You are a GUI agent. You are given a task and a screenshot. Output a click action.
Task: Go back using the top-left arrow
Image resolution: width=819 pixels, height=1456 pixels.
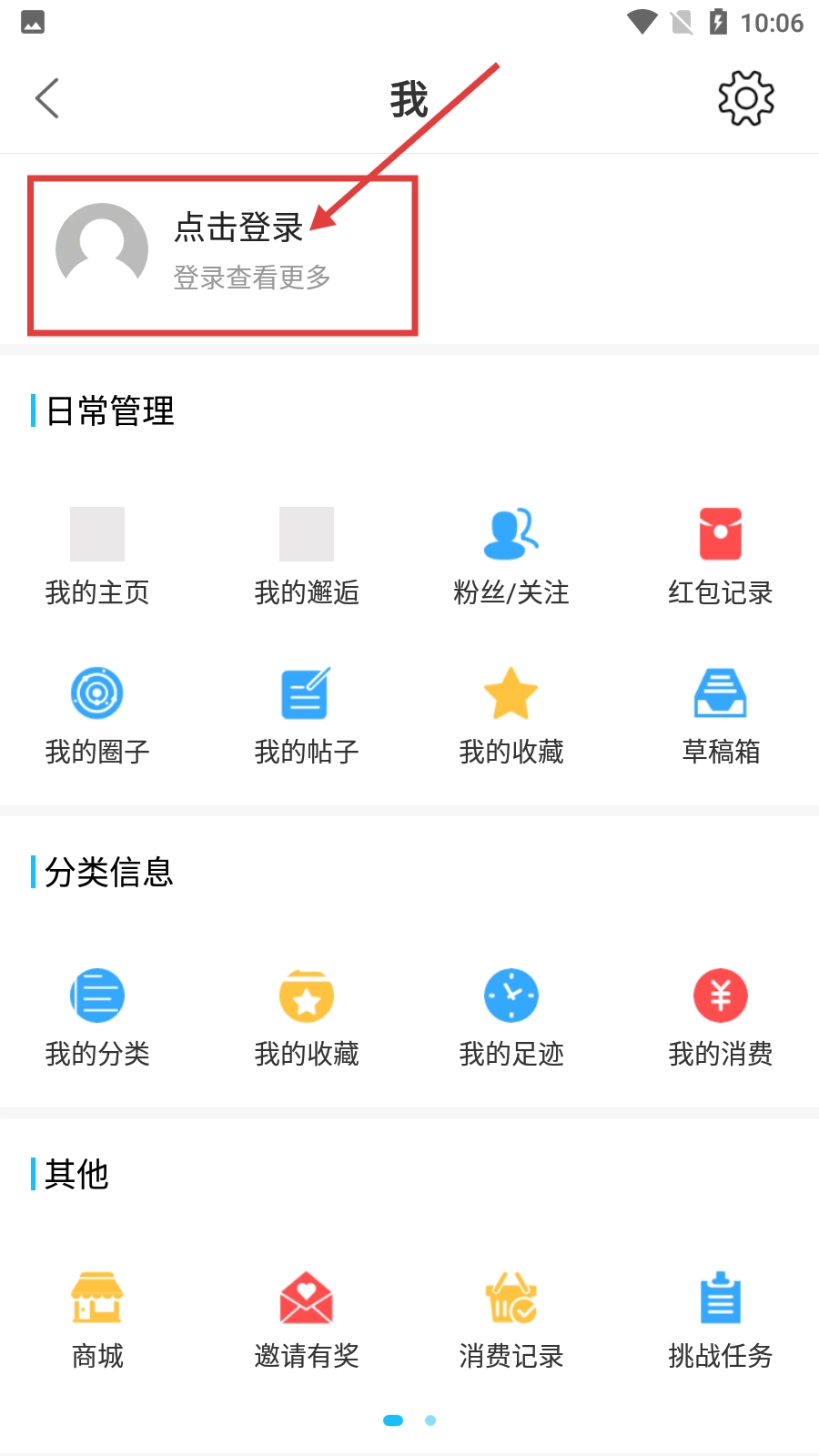[x=47, y=98]
